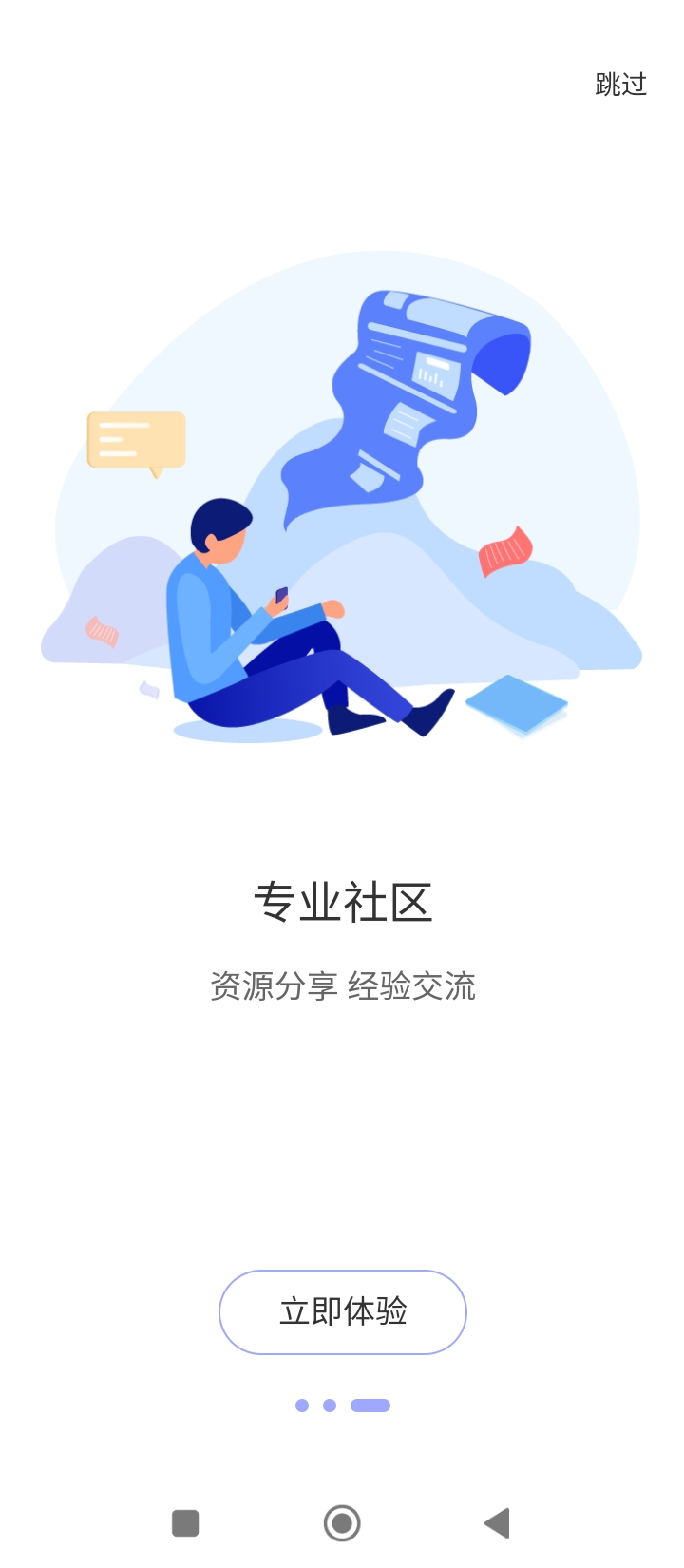Image resolution: width=684 pixels, height=1568 pixels.
Task: Navigate back with the system back button
Action: click(498, 1523)
